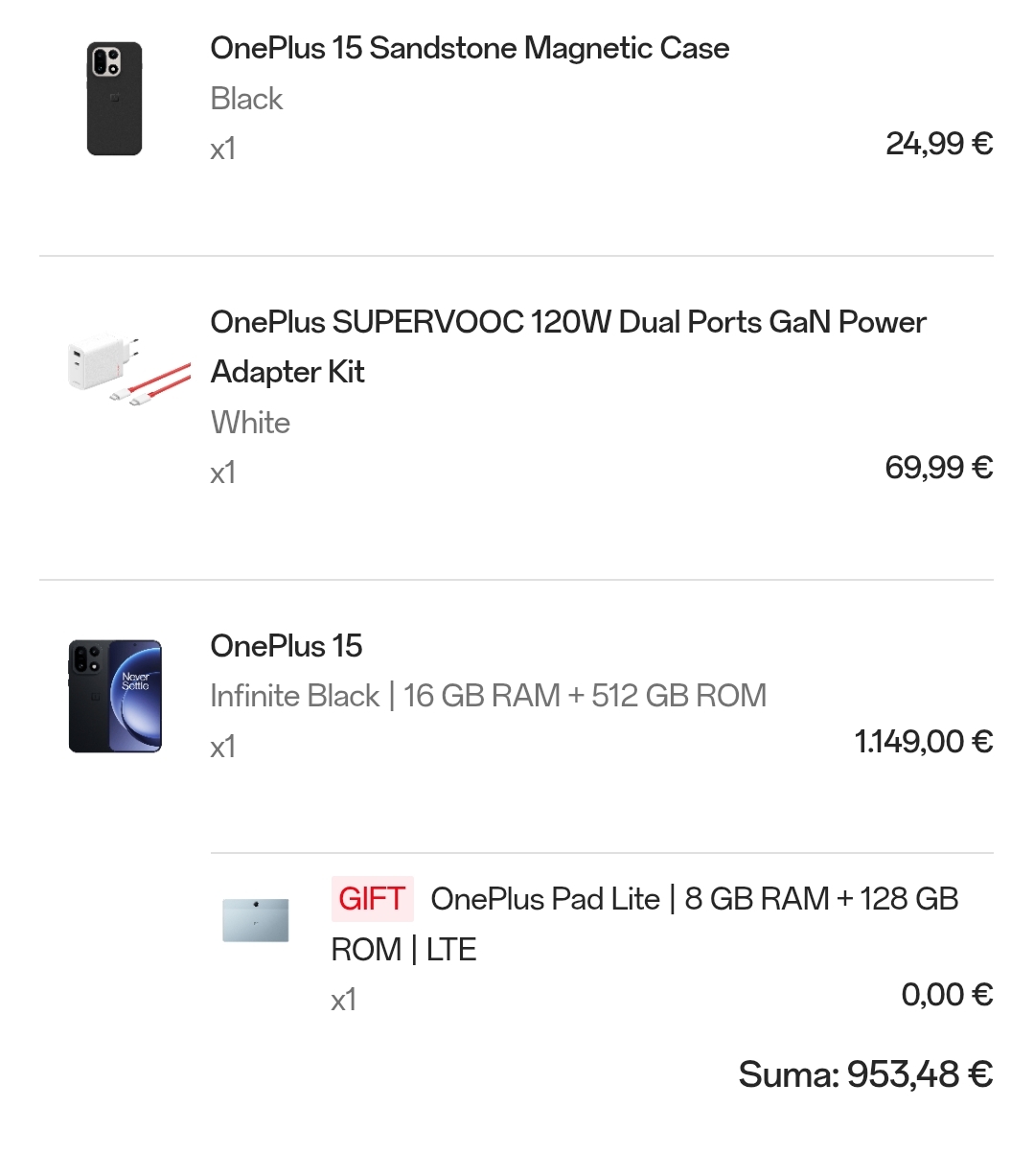View the SUPERVOOC 120W Power Adapter Kit product

coord(567,346)
